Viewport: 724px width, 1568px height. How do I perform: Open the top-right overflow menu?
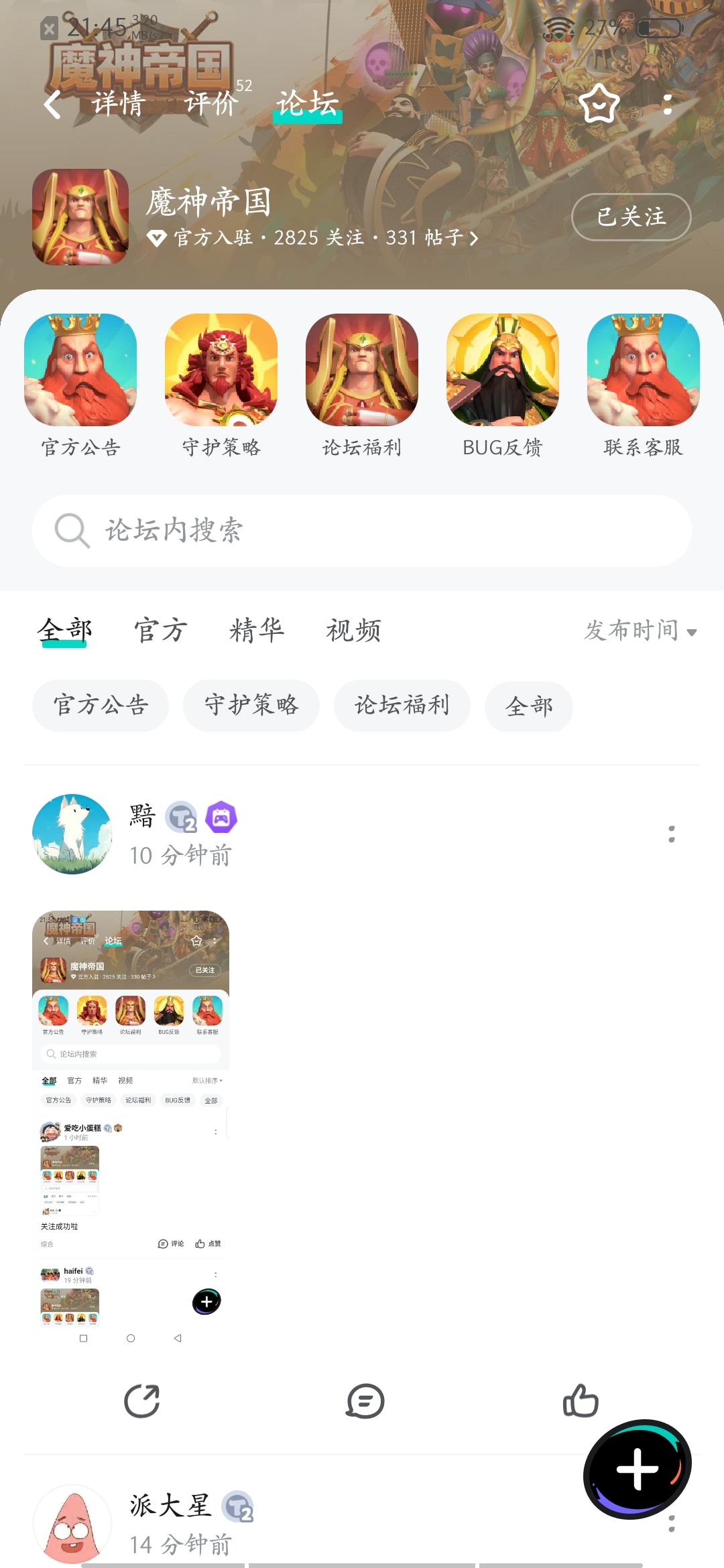(666, 105)
